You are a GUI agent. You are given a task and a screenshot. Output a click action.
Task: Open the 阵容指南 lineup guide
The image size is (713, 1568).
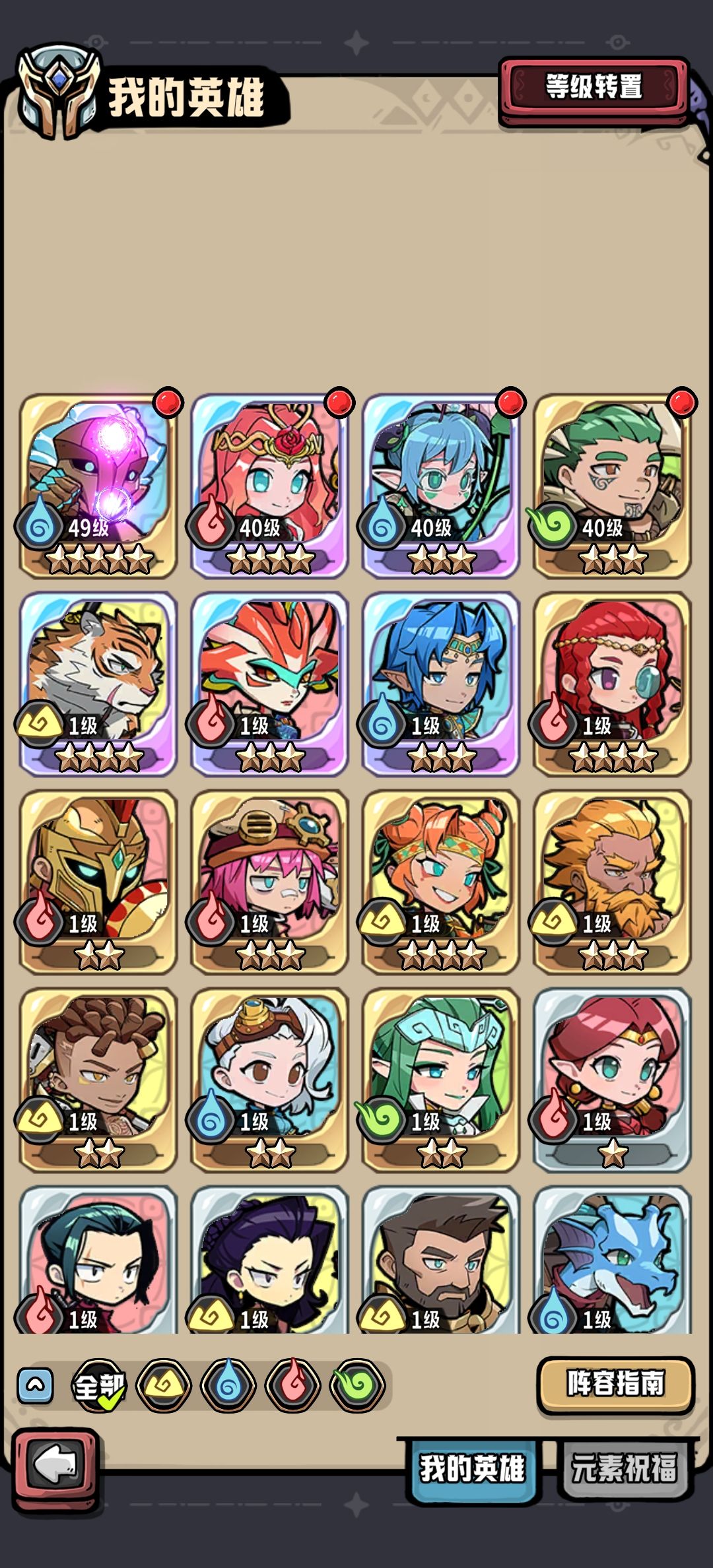click(615, 1383)
